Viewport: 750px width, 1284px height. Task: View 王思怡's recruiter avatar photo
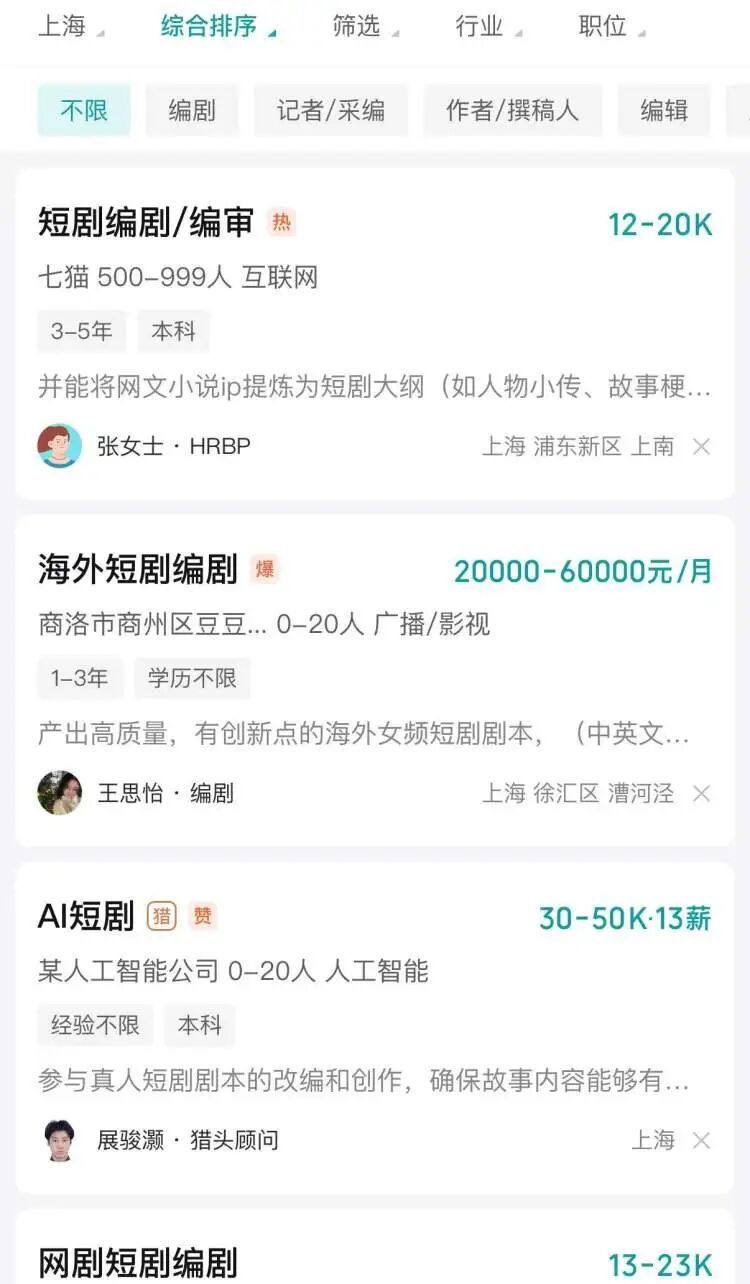pyautogui.click(x=59, y=793)
